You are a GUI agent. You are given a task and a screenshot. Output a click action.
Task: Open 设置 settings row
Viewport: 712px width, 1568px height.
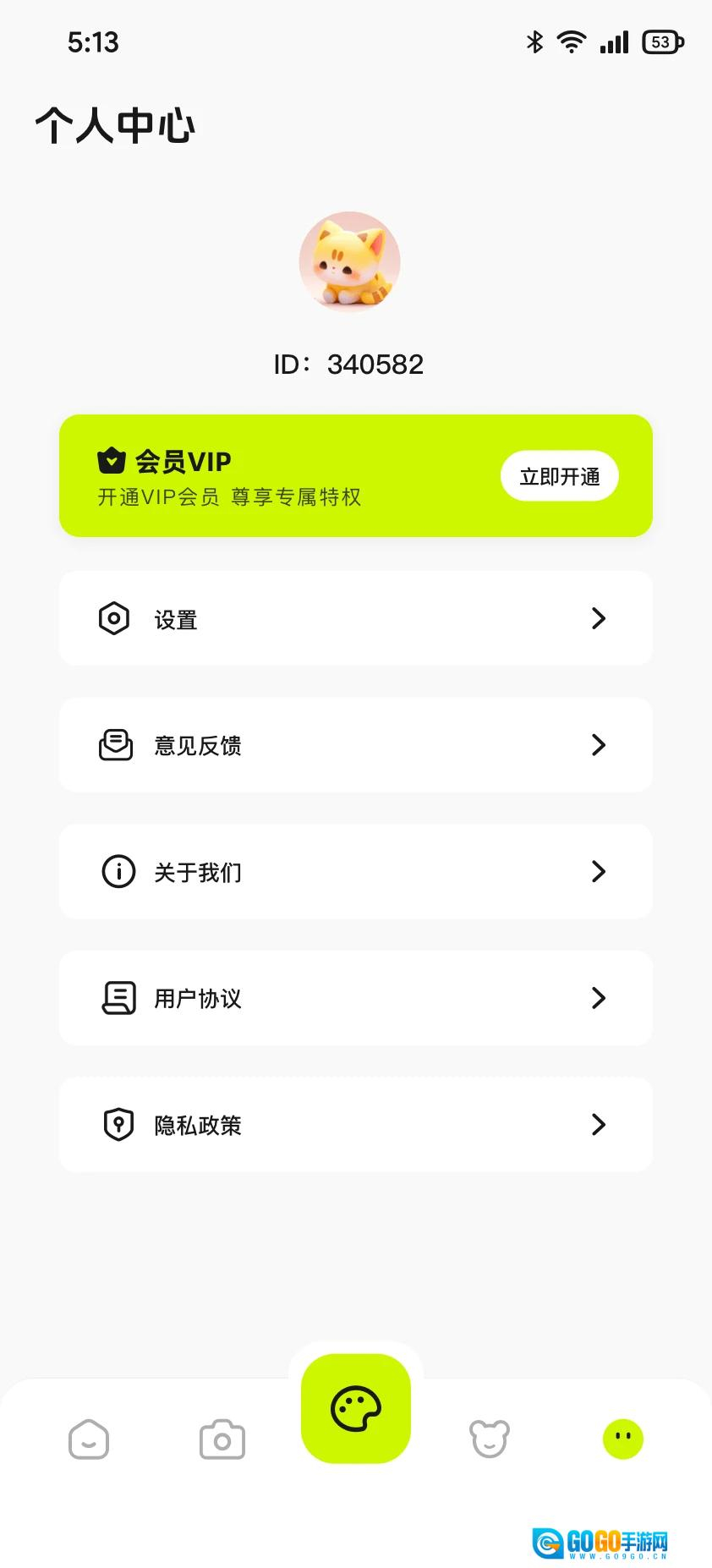(355, 618)
